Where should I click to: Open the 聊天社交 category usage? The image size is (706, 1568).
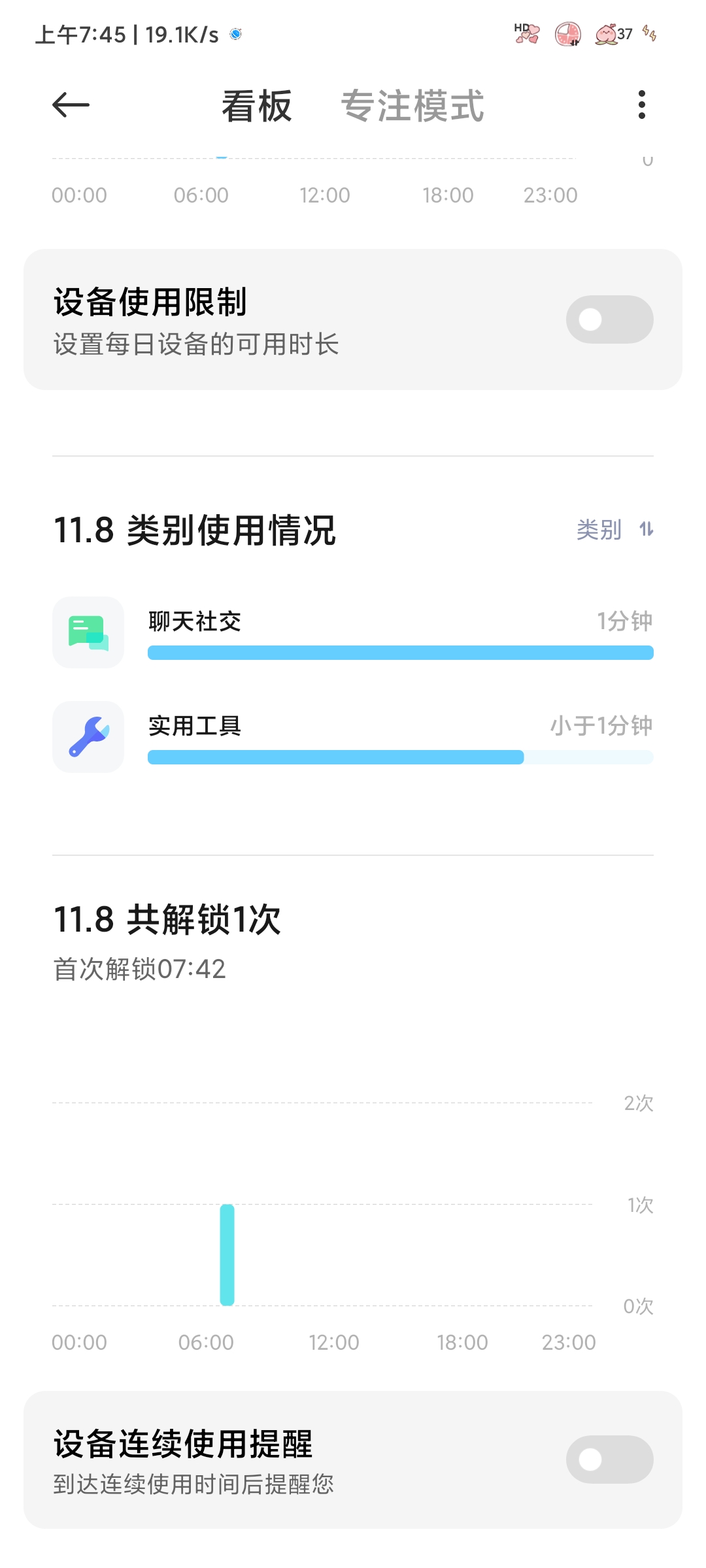pos(353,632)
